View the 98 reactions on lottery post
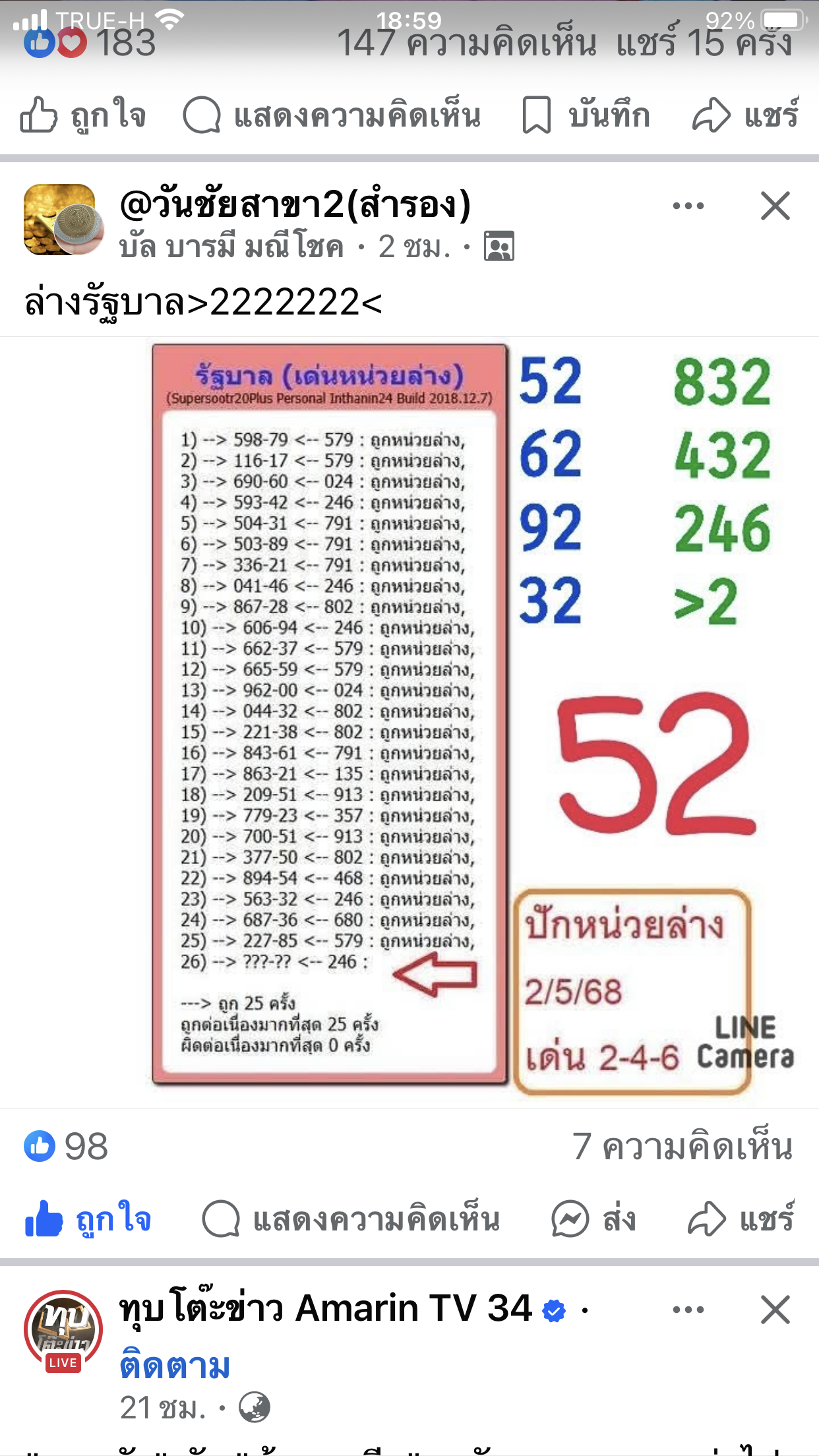Screen dimensions: 819x1456 (x=67, y=1146)
